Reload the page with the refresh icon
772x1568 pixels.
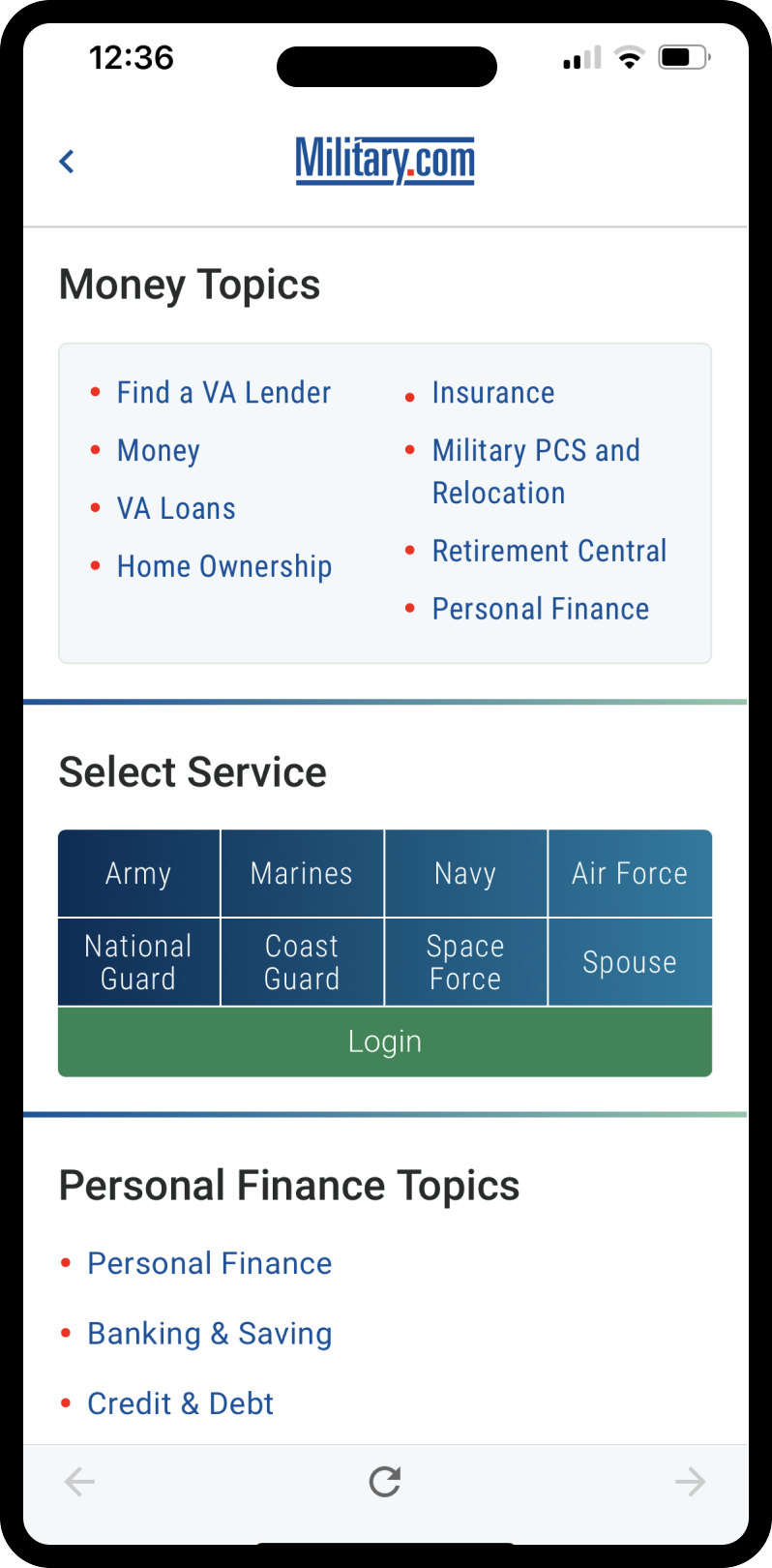point(385,1482)
